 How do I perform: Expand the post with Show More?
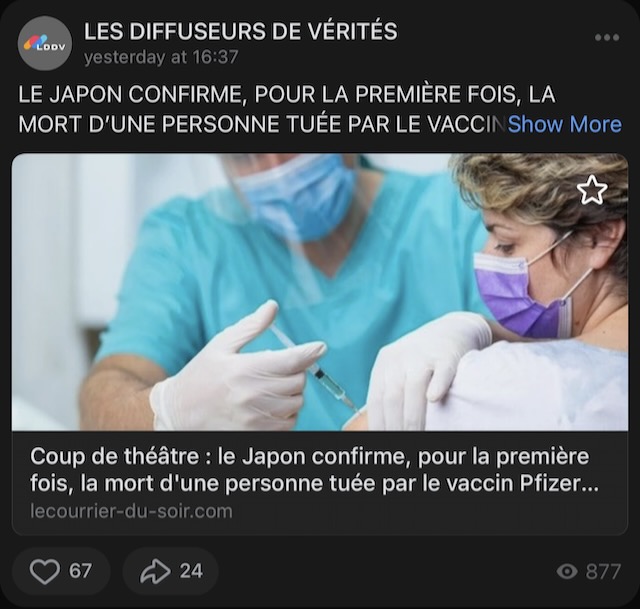(564, 124)
